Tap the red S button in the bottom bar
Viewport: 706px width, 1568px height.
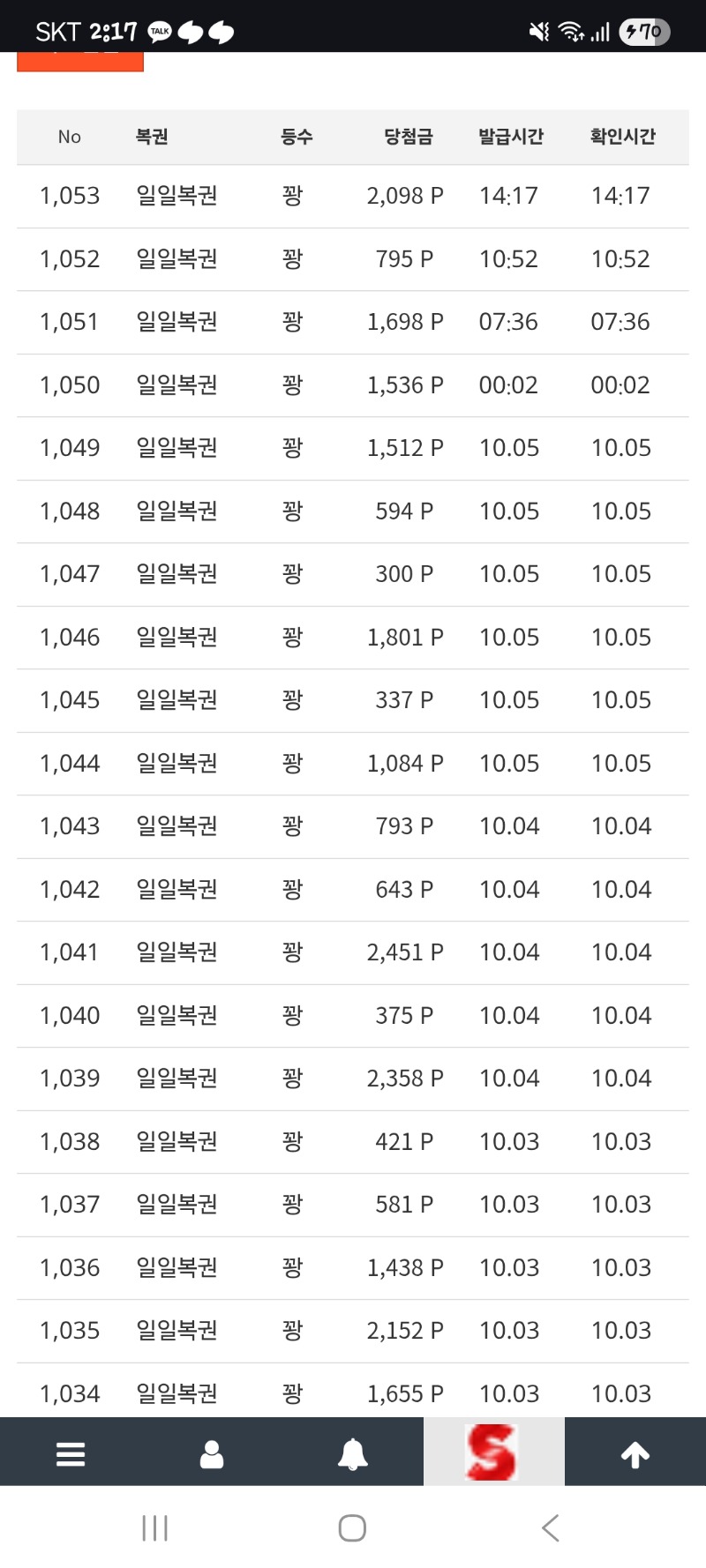coord(492,1452)
